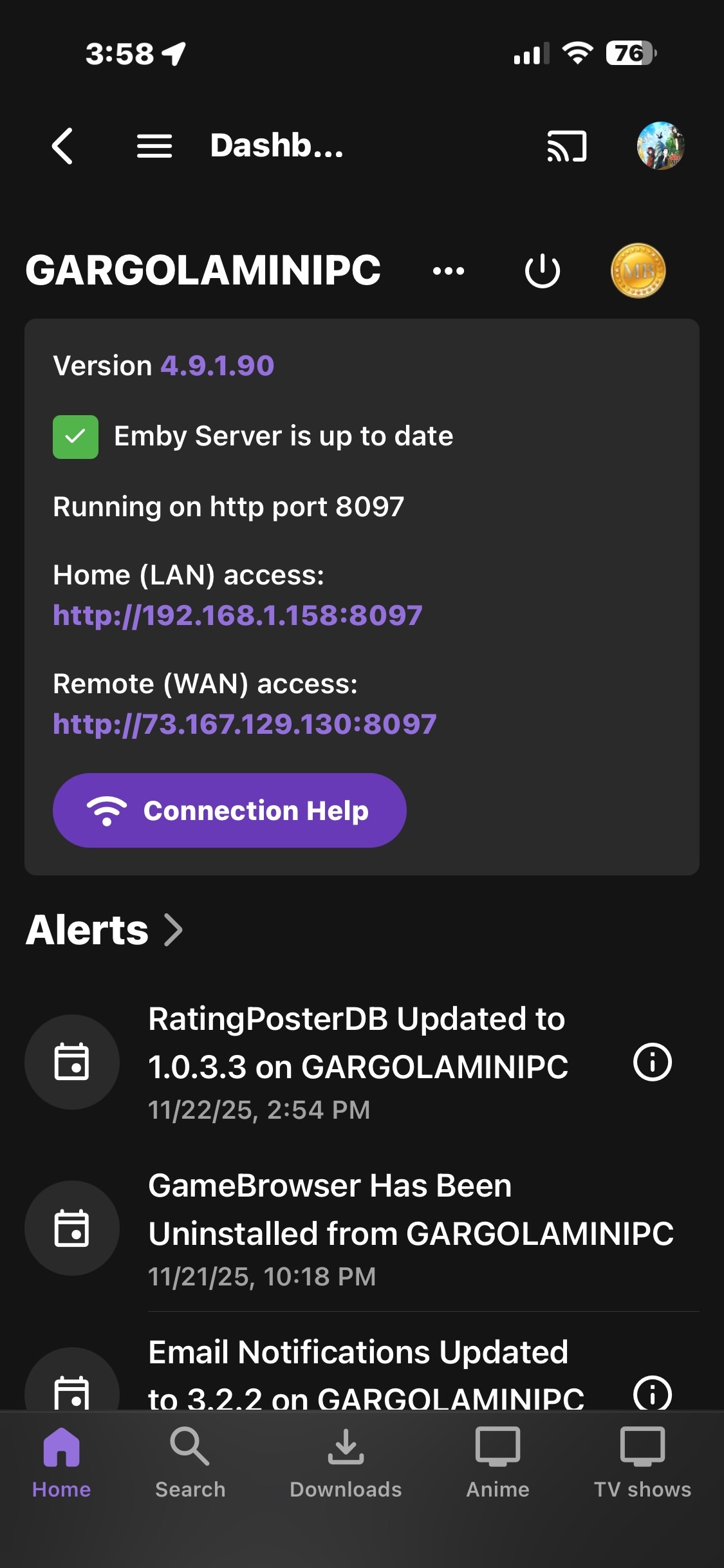
Task: Go back from the Dashboard
Action: [62, 146]
